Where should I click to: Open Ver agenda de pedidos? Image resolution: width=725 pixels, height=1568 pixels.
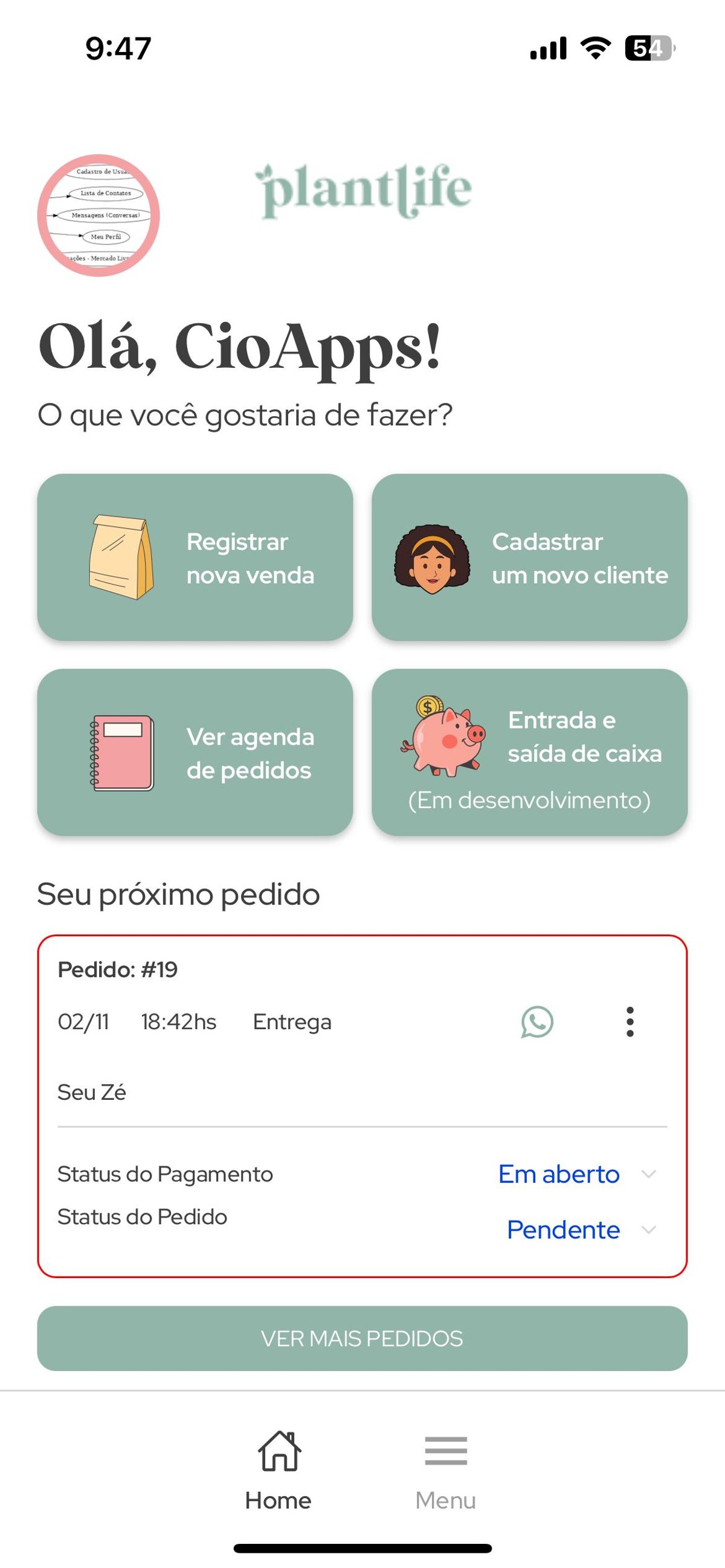[195, 753]
